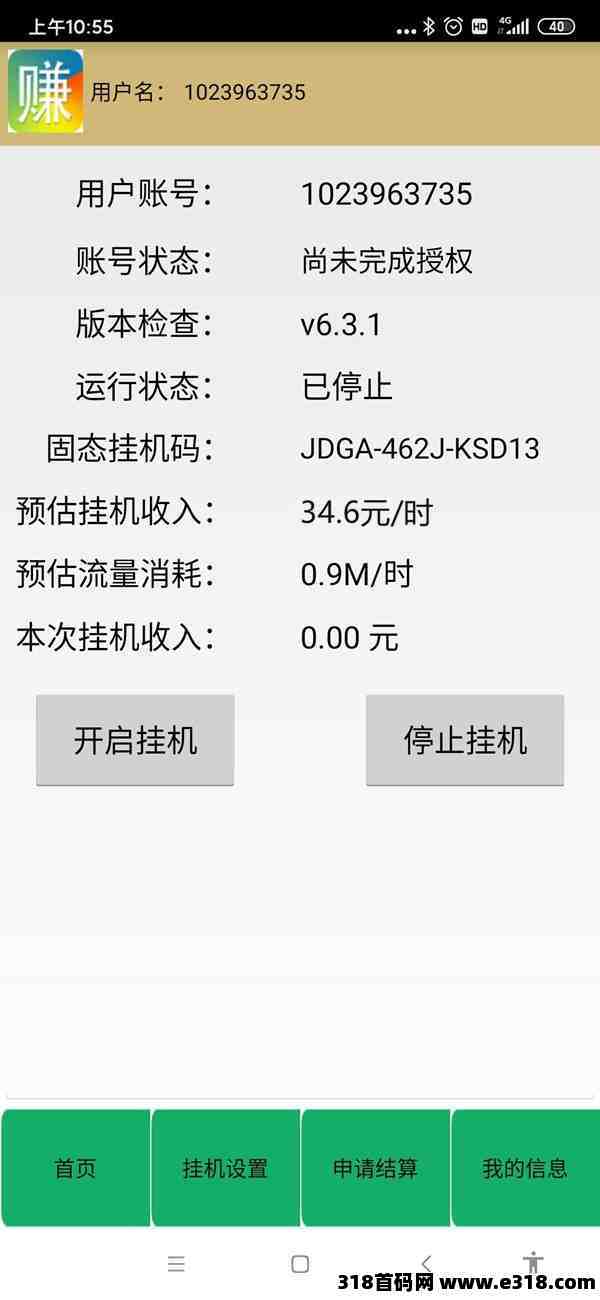This screenshot has width=600, height=1300.
Task: Tap the 停止挂机 button
Action: pyautogui.click(x=465, y=740)
